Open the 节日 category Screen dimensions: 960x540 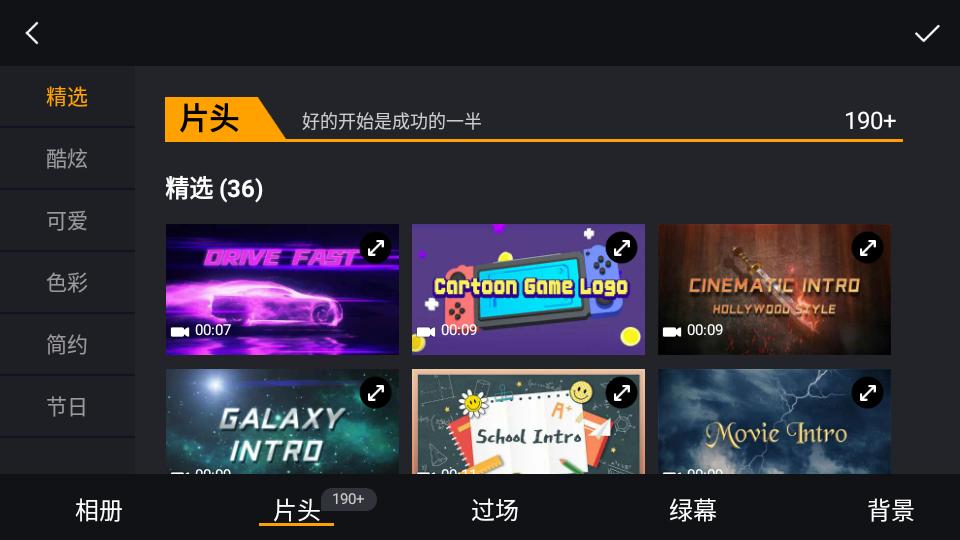coord(67,407)
